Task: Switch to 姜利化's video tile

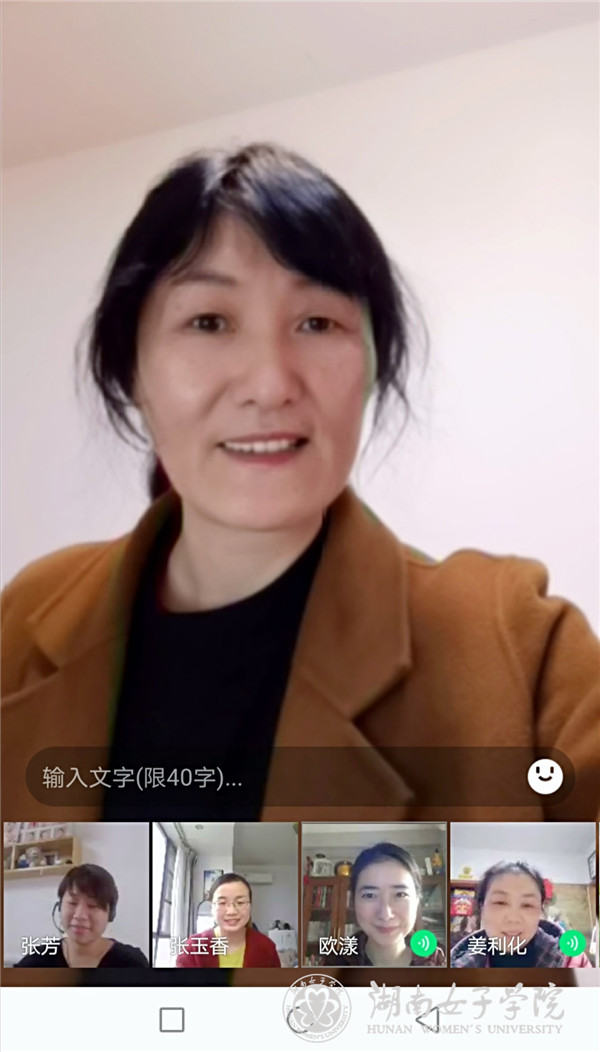Action: click(x=520, y=894)
